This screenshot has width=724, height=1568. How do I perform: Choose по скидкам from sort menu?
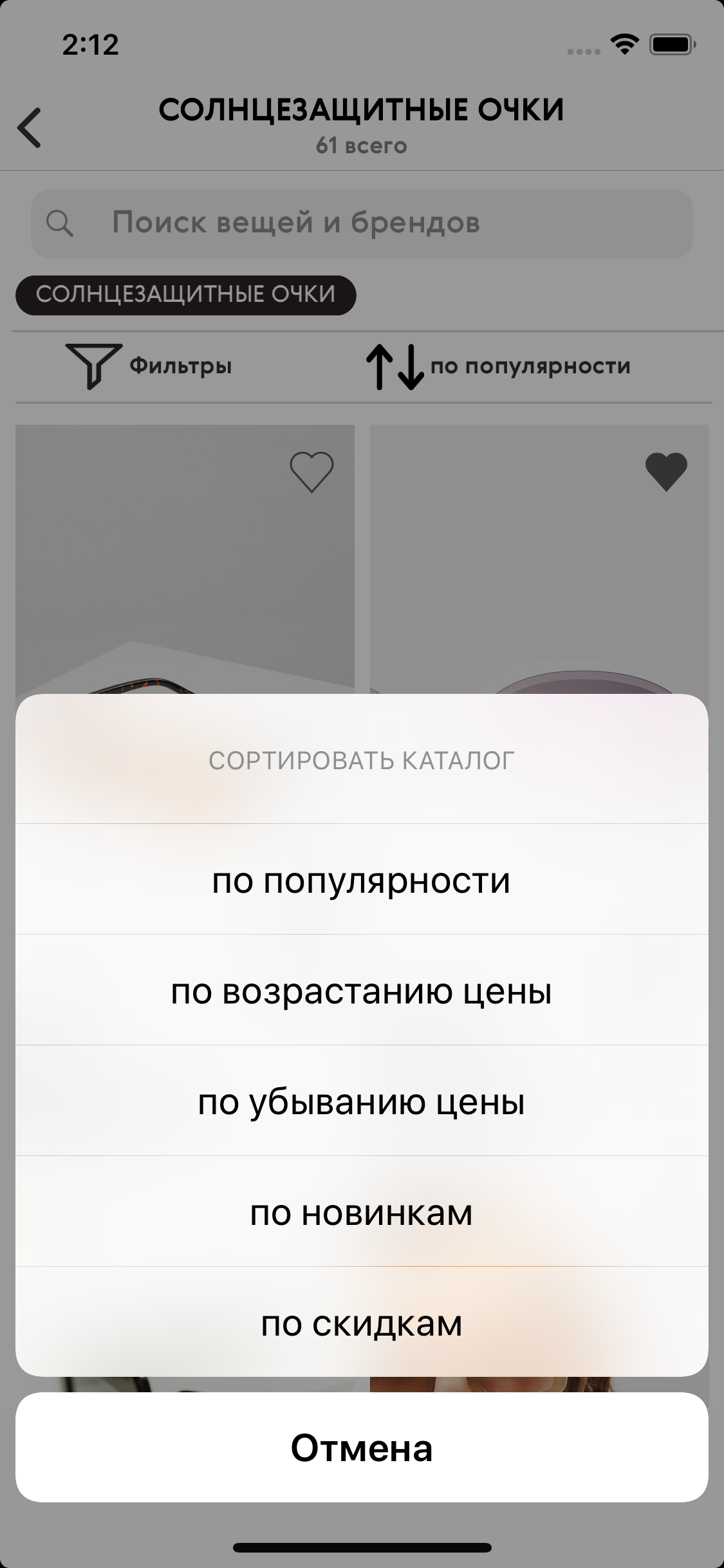point(362,1324)
